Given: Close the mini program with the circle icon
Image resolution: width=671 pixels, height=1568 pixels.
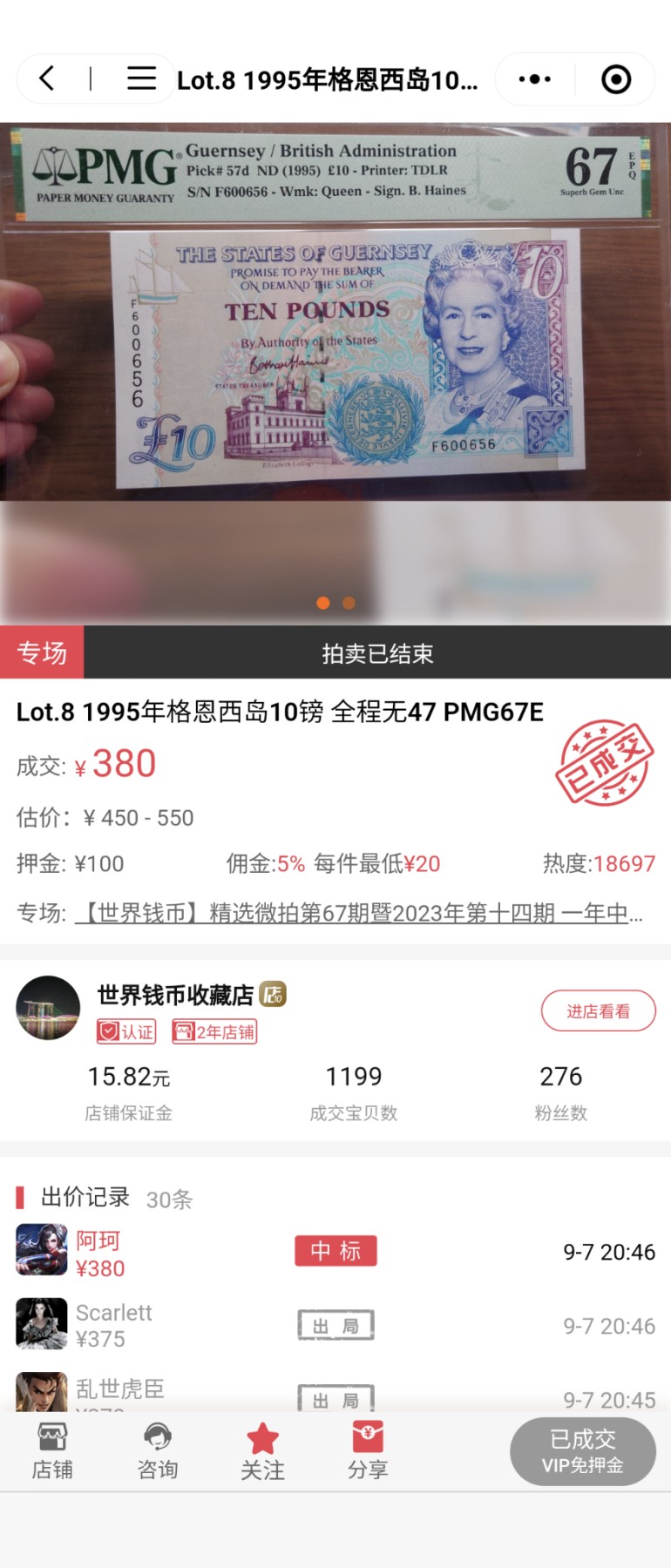Looking at the screenshot, I should pyautogui.click(x=616, y=79).
